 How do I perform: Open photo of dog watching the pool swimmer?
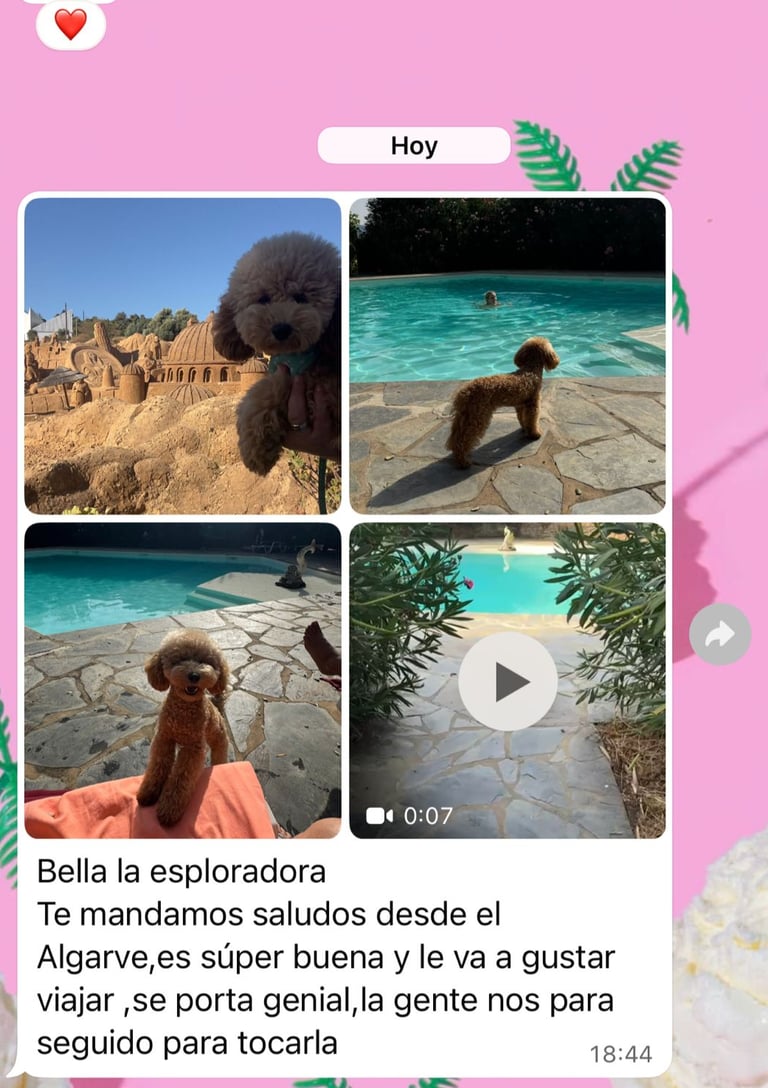pos(507,355)
